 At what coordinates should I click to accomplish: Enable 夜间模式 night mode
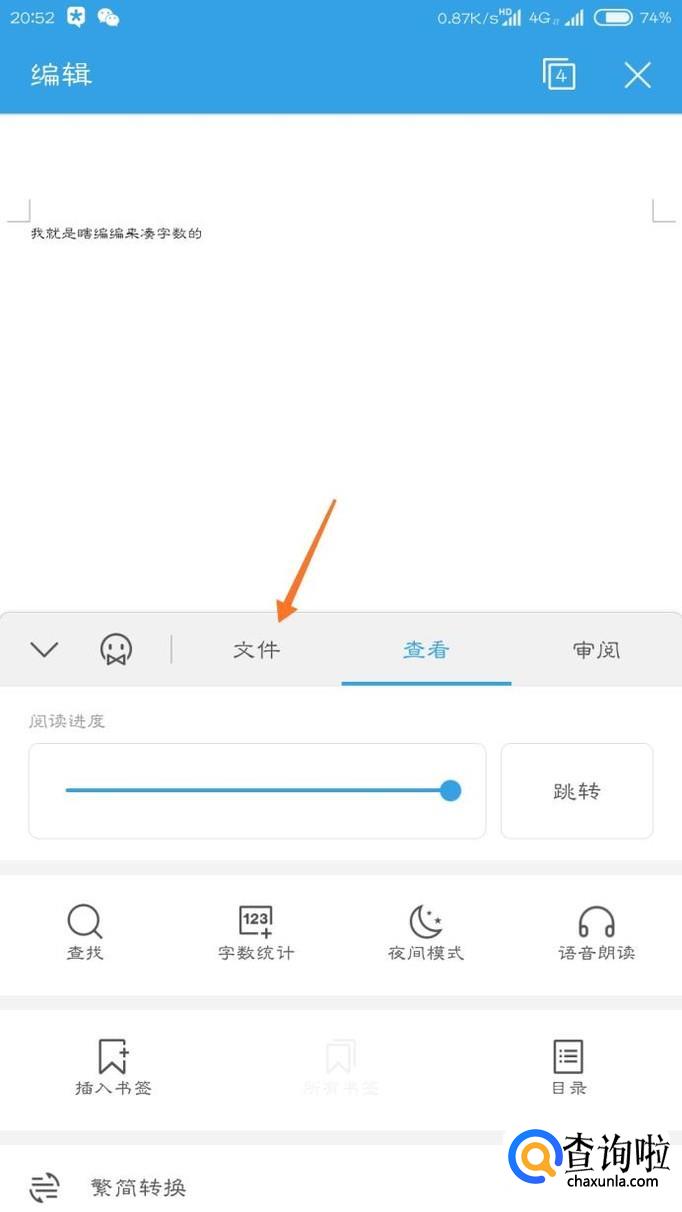[426, 932]
